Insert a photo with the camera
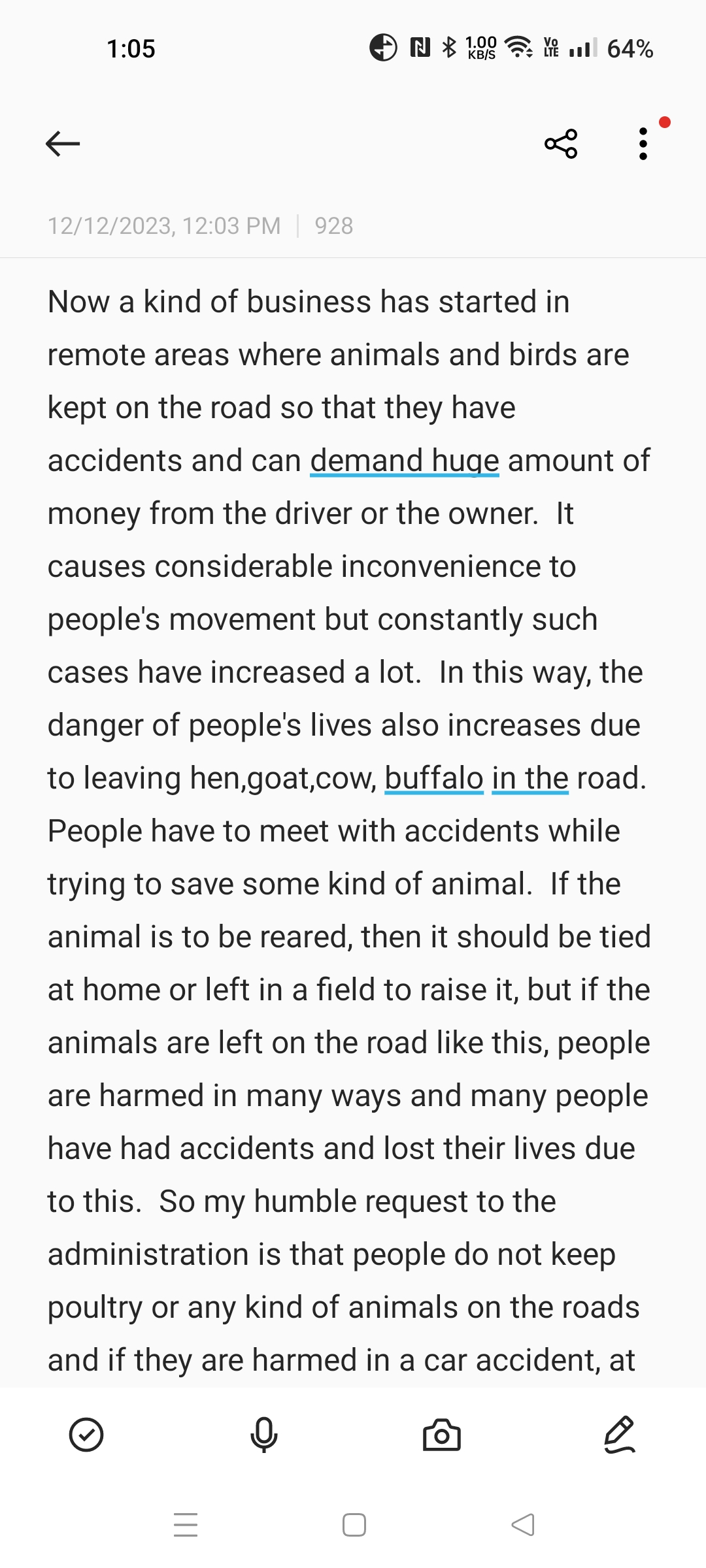This screenshot has height=1568, width=706. 442,1435
